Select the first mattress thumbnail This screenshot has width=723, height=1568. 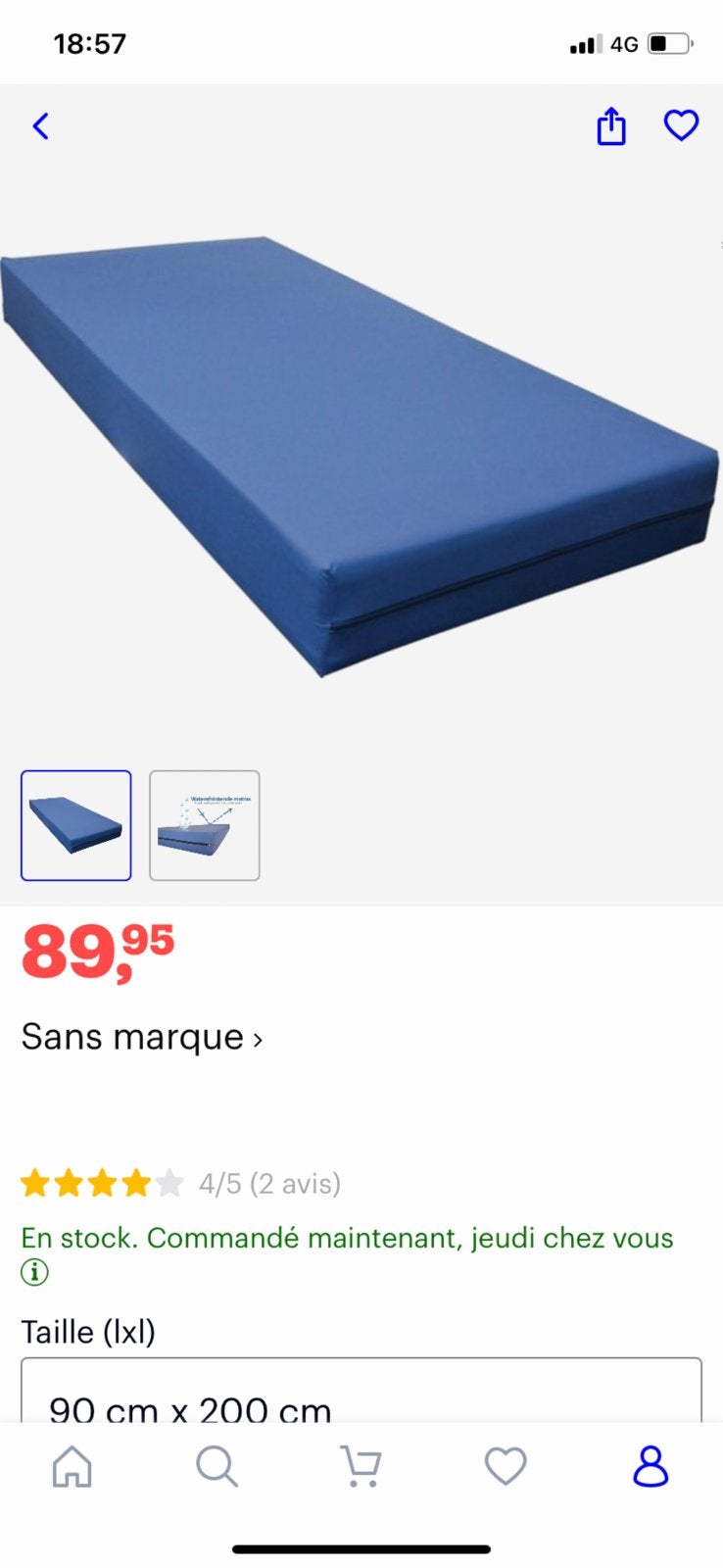(x=76, y=825)
